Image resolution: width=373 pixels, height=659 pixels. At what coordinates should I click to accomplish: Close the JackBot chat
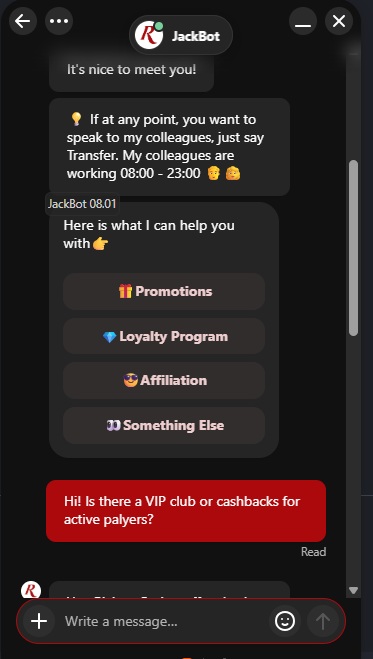[x=339, y=21]
